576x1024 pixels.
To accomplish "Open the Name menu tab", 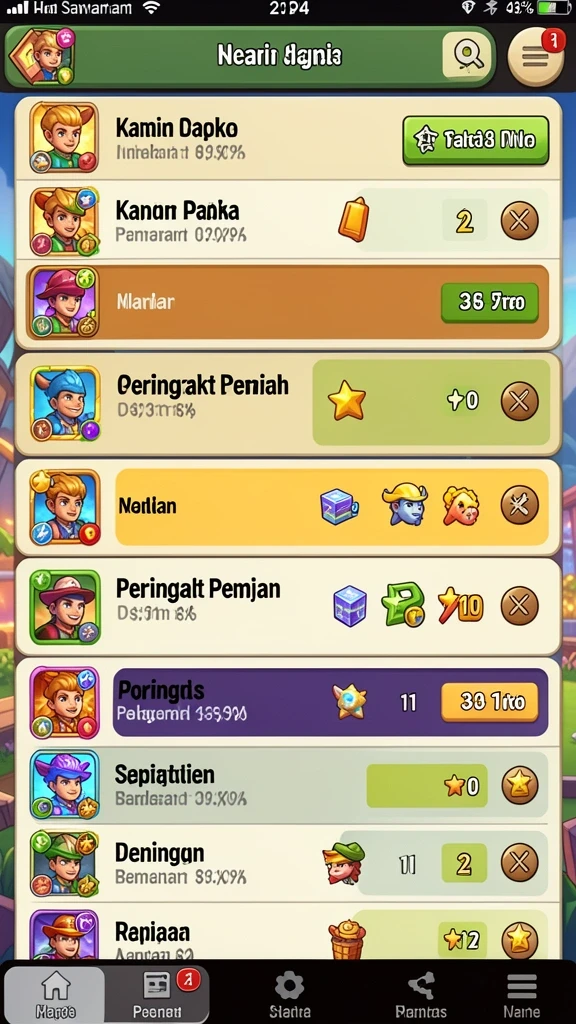I will click(522, 994).
